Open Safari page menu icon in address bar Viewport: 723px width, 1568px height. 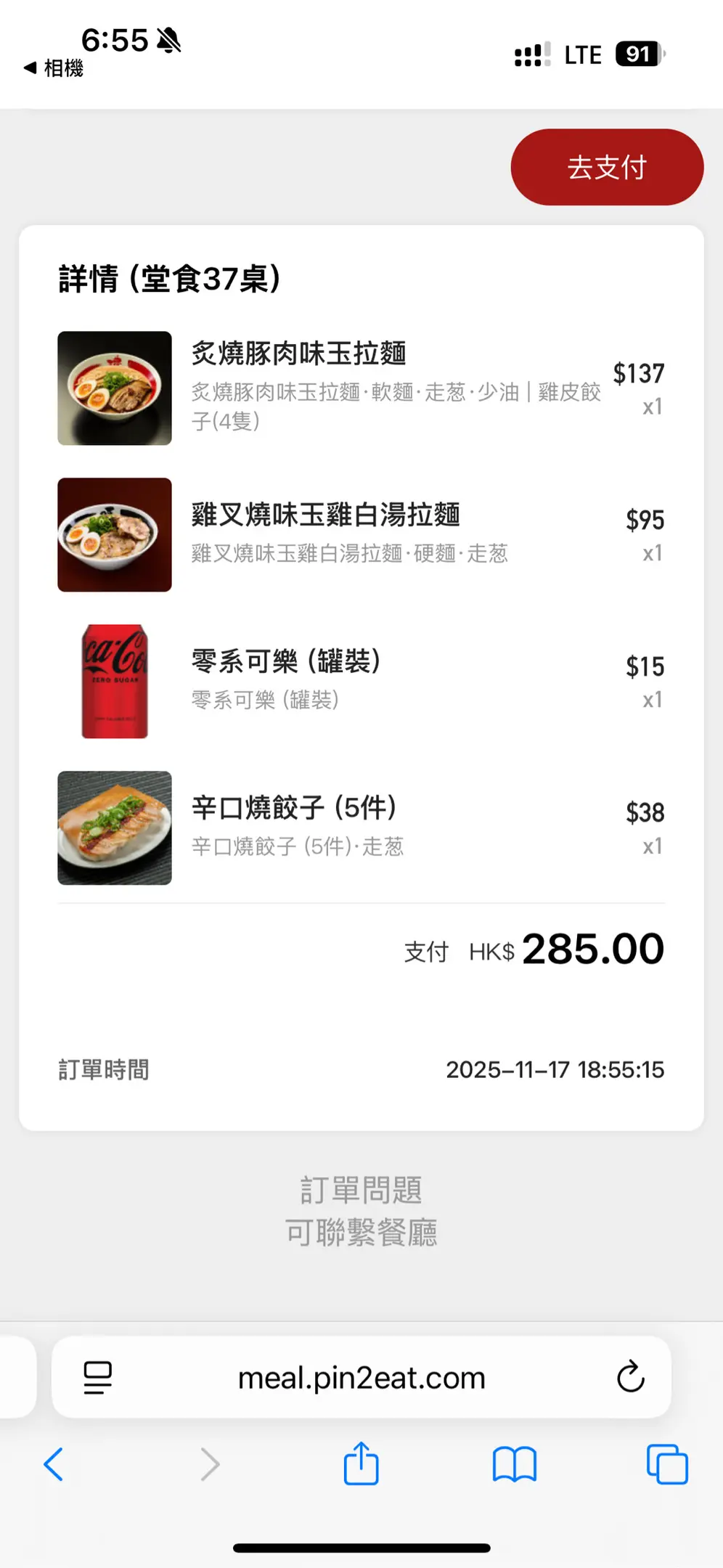click(x=97, y=1377)
